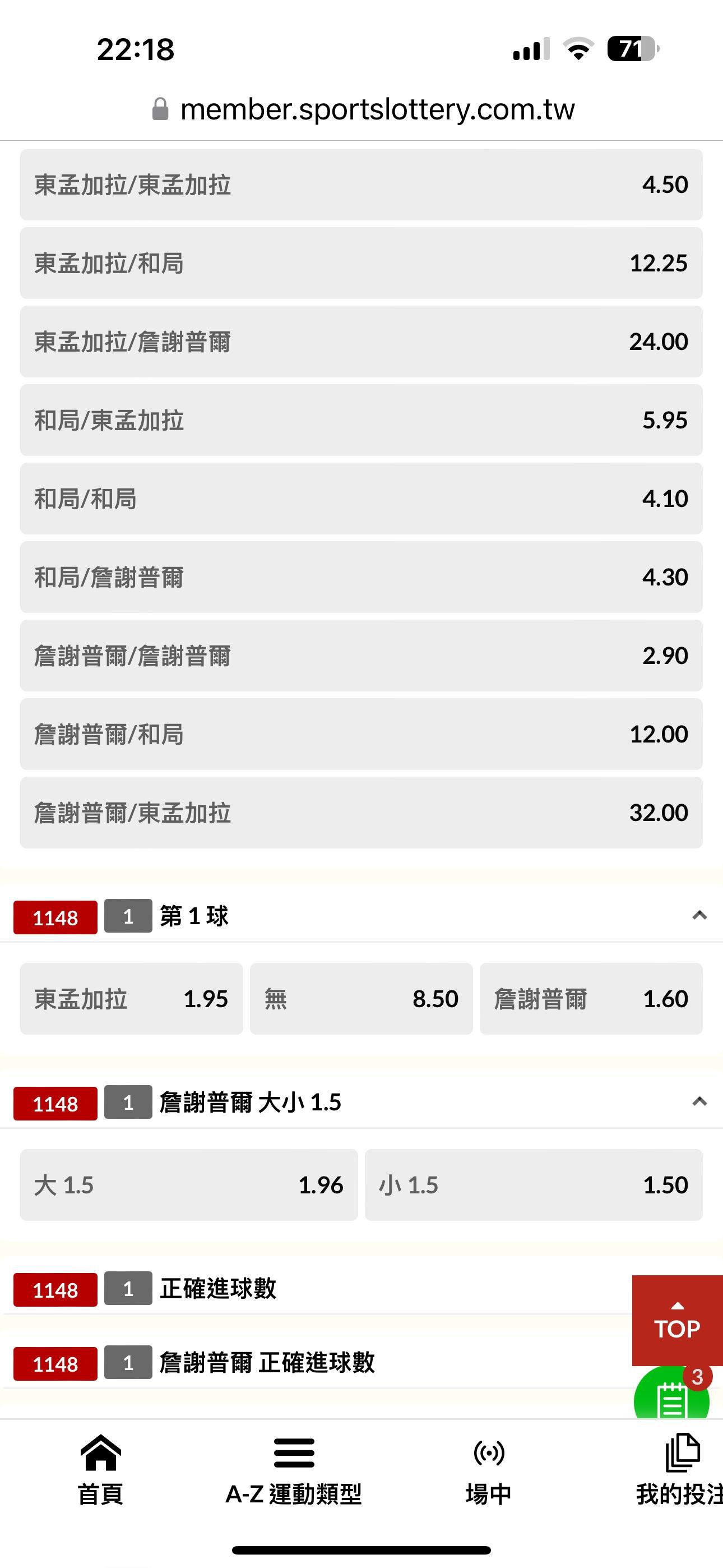Select 詹謝普爾/詹謝普爾 at 2.90
Screen dimensions: 723x1568
click(361, 656)
